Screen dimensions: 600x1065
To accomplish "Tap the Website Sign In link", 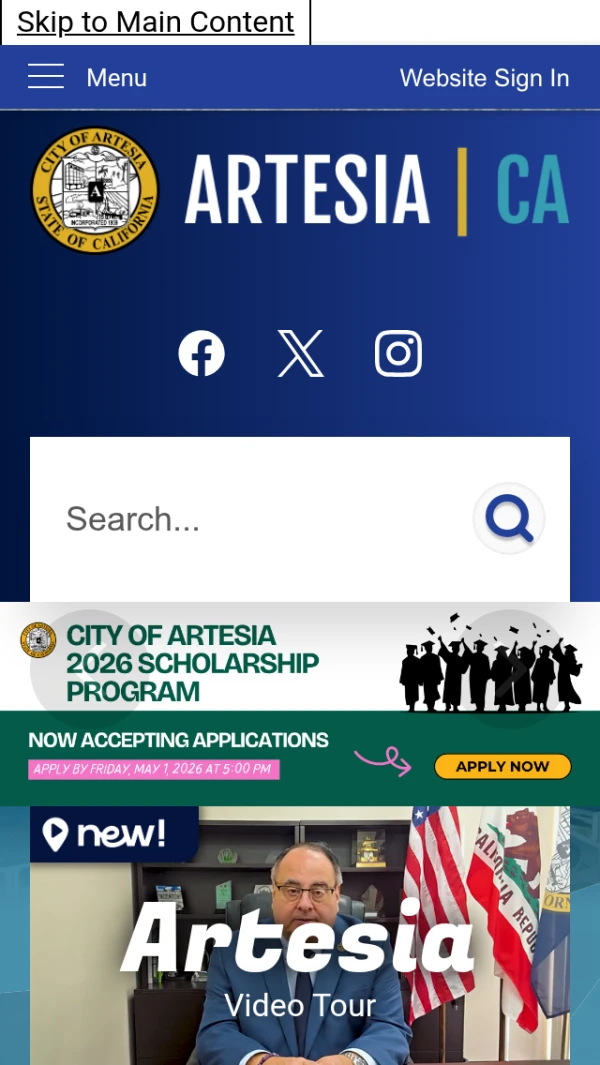I will [x=484, y=78].
